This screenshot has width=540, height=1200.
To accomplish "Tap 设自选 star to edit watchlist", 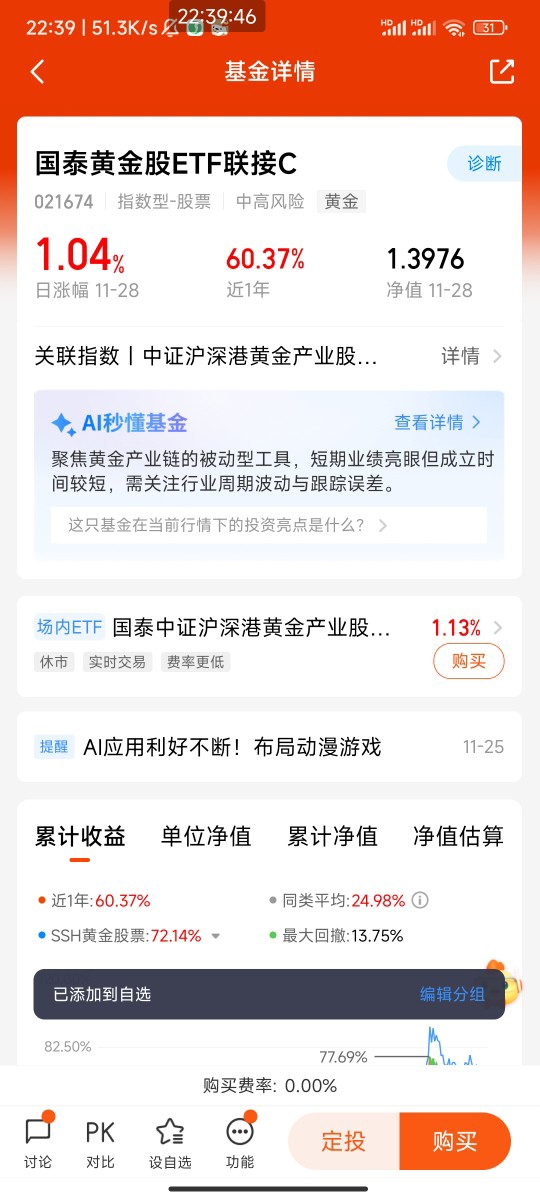I will 170,1143.
